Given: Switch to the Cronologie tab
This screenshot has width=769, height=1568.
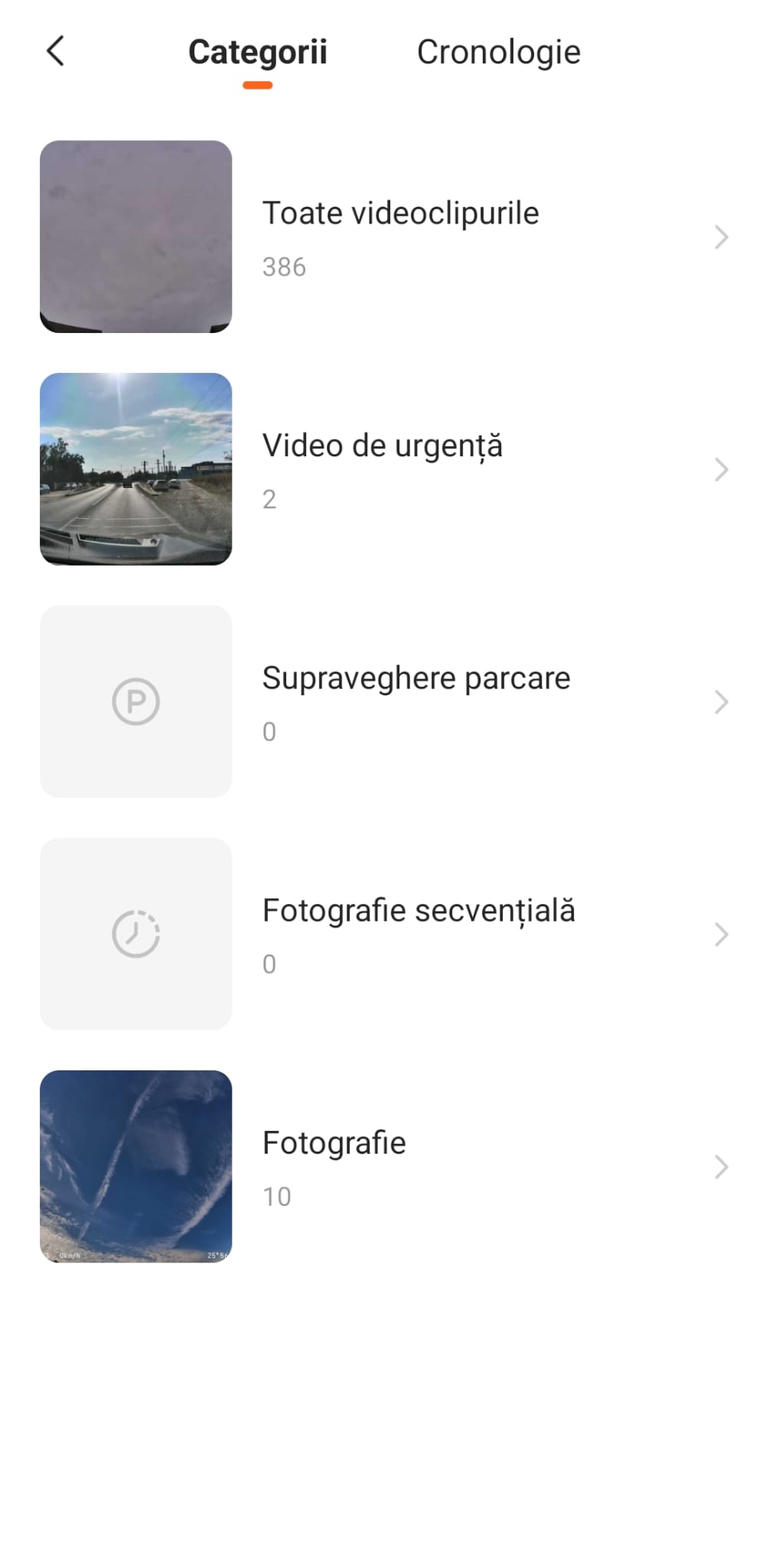Looking at the screenshot, I should [498, 53].
